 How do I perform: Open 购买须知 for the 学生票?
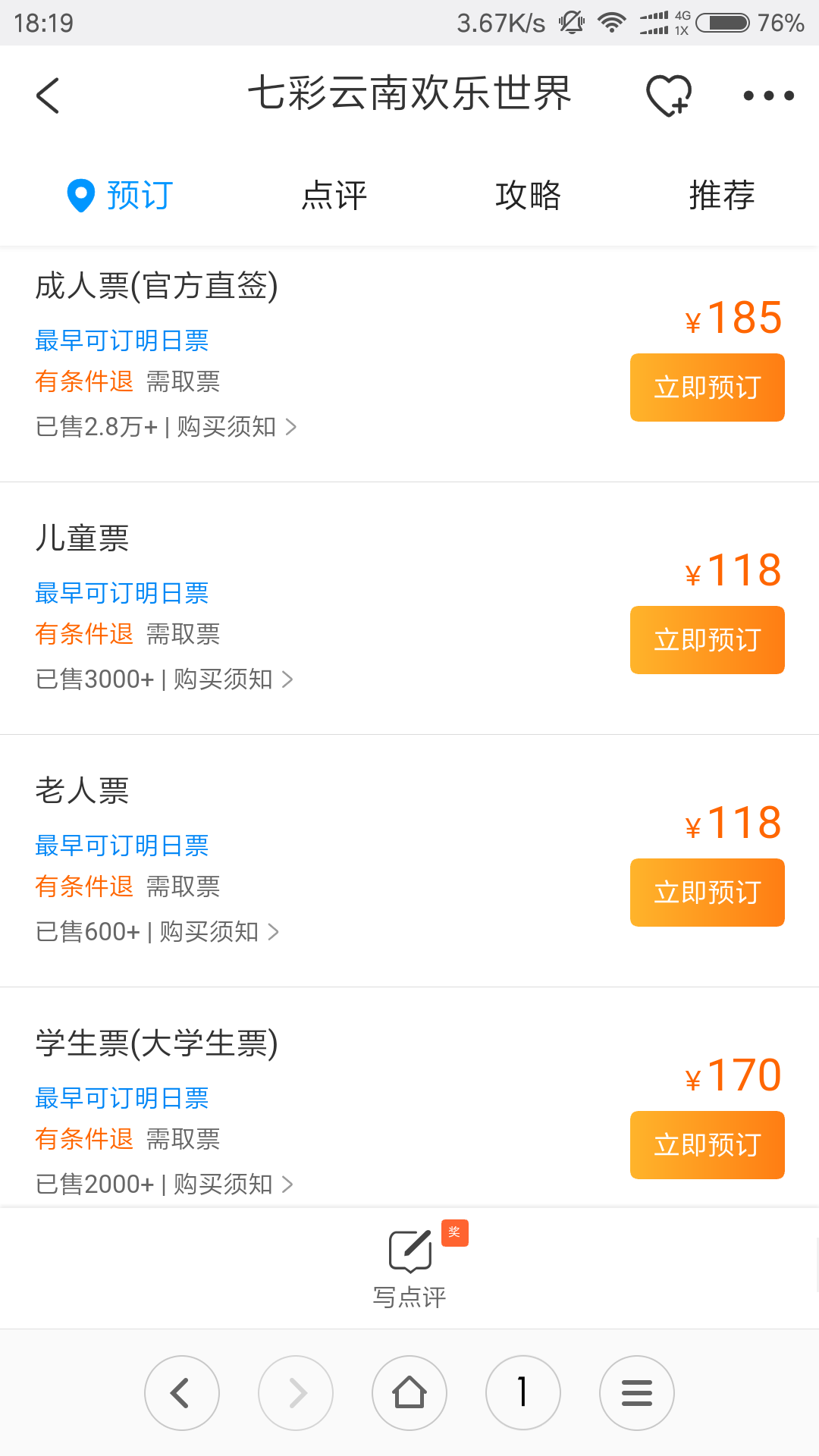pyautogui.click(x=233, y=1185)
